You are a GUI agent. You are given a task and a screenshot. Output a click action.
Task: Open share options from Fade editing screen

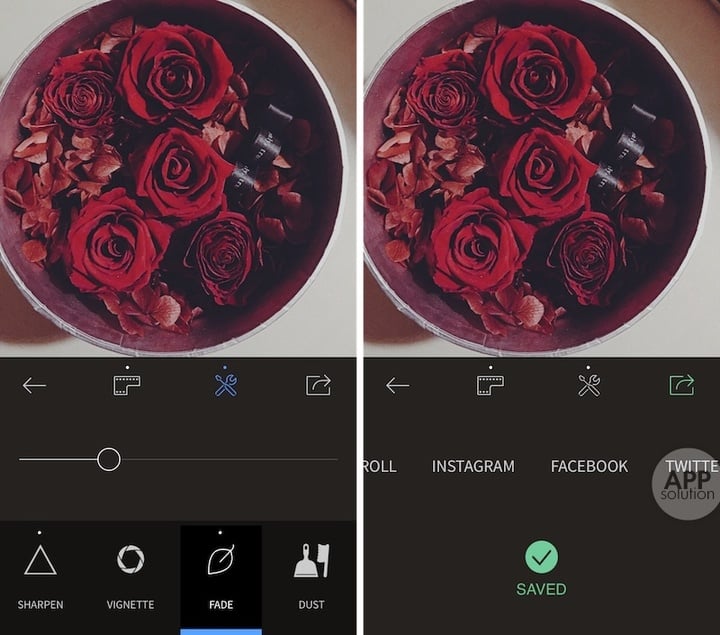coord(318,385)
